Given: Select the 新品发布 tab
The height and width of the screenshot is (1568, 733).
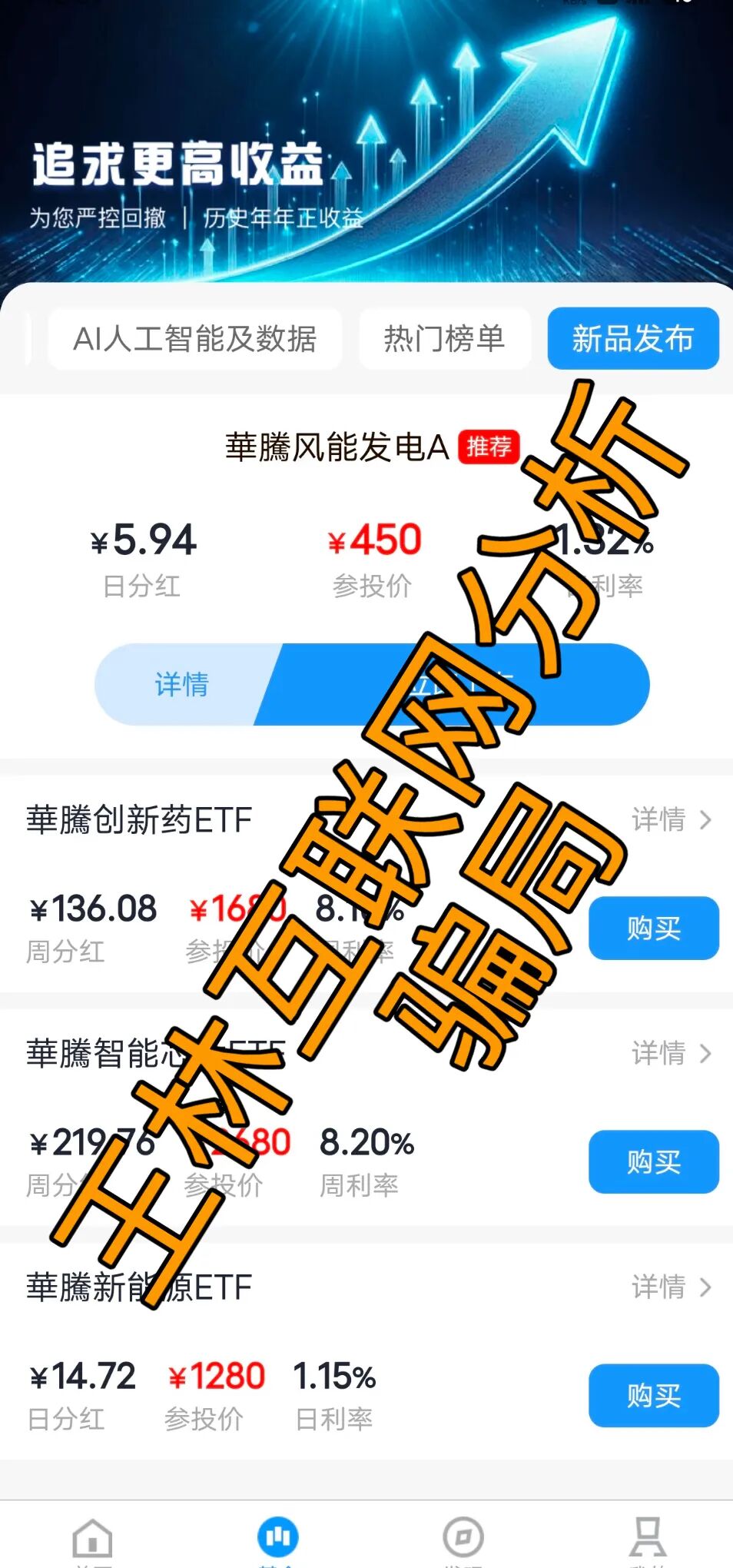Looking at the screenshot, I should [633, 339].
